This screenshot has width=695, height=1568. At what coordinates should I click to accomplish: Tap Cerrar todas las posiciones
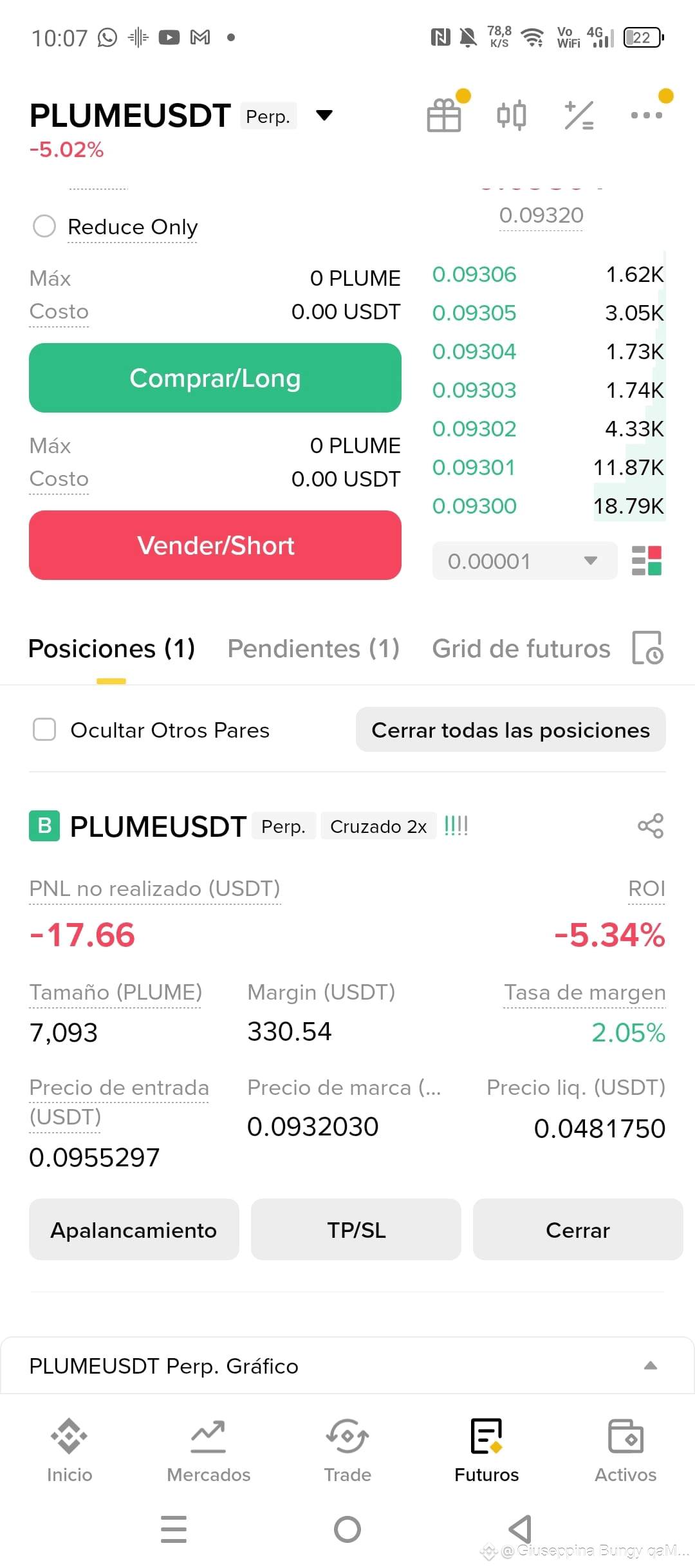pos(511,730)
